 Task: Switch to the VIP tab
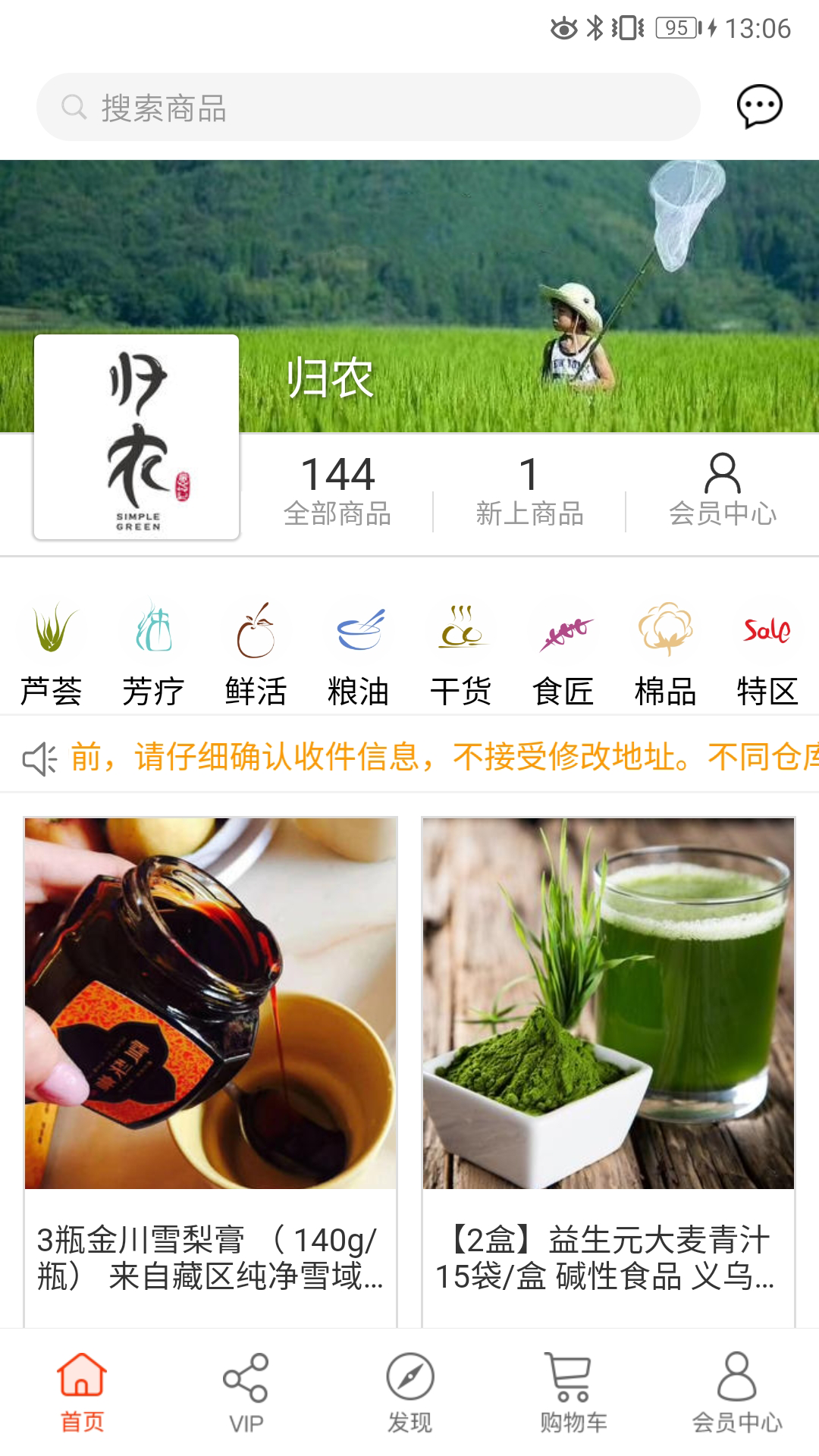click(x=246, y=1392)
